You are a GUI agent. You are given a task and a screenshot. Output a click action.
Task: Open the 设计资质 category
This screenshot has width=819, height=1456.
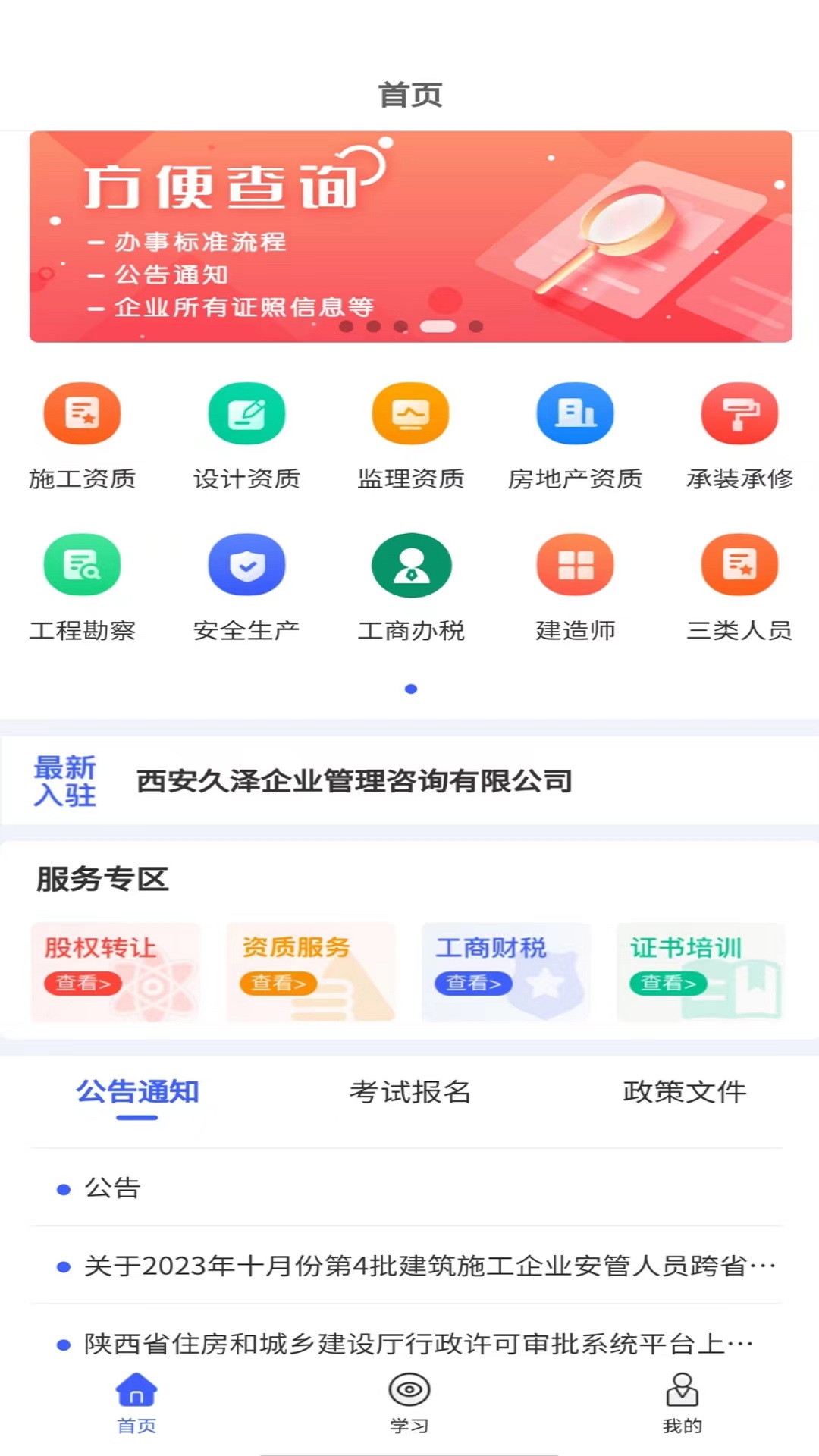[x=246, y=436]
